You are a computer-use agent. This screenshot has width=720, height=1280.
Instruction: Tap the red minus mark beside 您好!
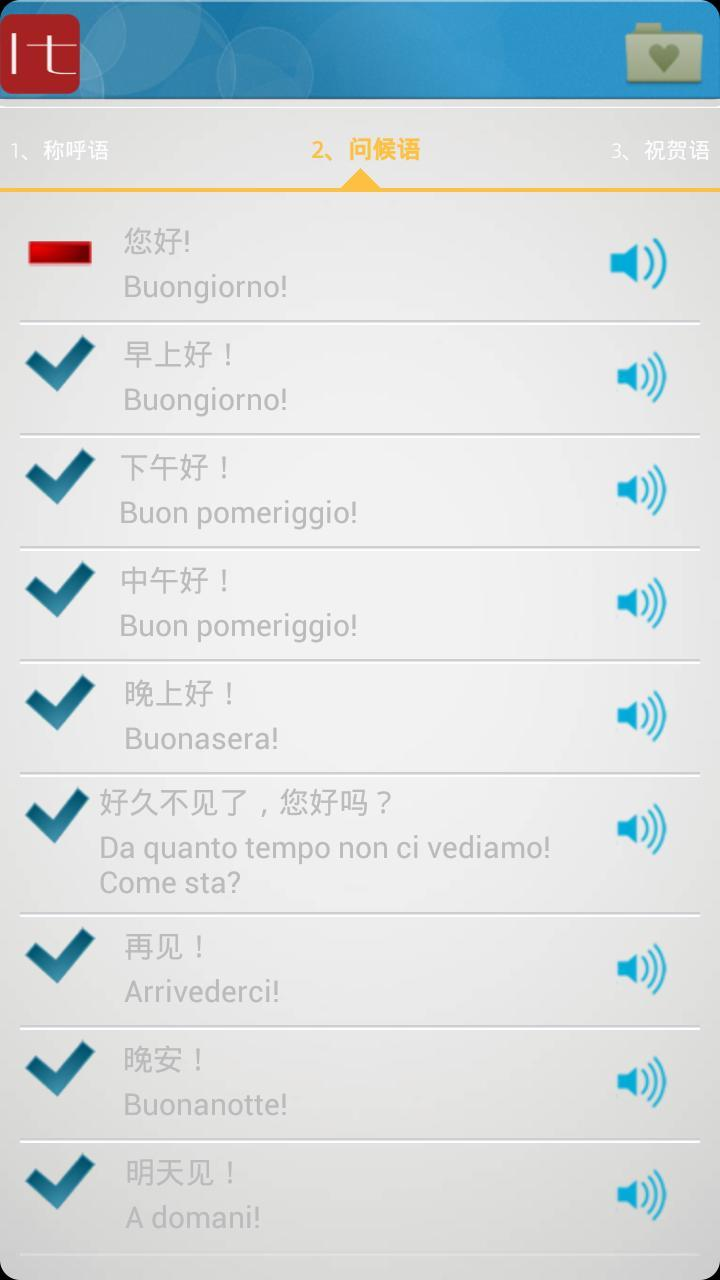[60, 253]
